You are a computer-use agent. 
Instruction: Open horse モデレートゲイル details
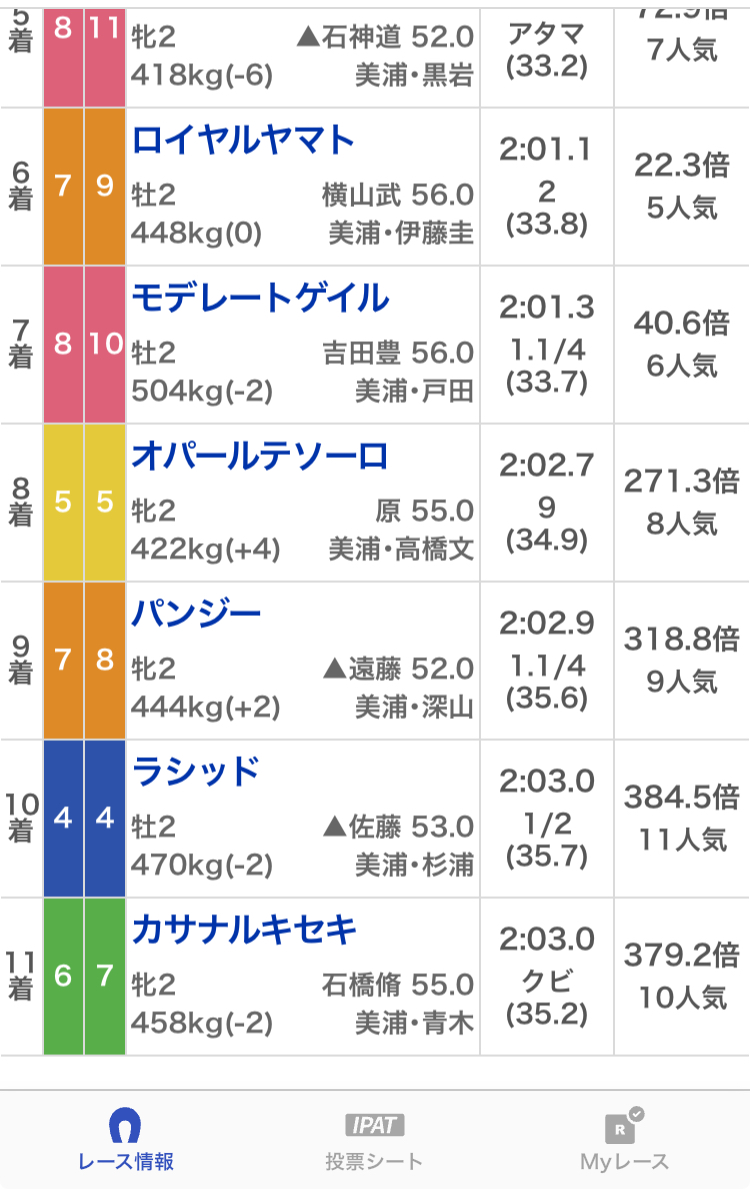click(260, 298)
